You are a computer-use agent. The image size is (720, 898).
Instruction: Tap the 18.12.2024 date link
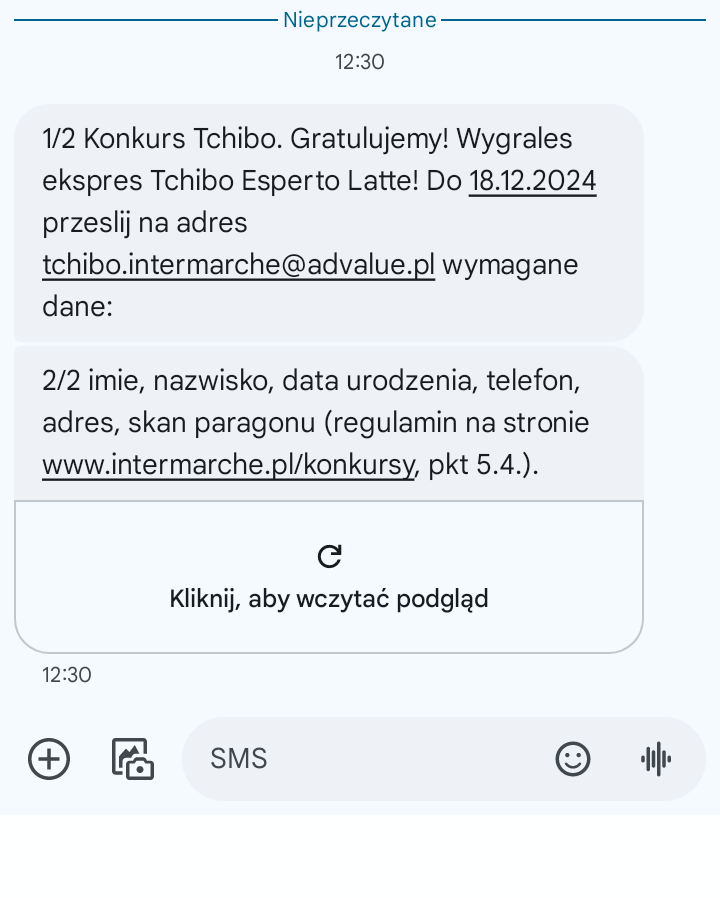pyautogui.click(x=532, y=181)
